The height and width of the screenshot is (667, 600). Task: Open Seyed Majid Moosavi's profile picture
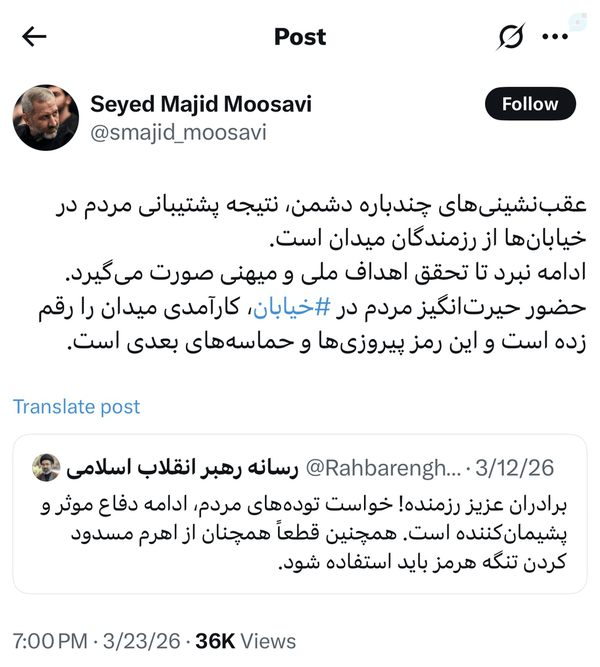click(x=46, y=117)
